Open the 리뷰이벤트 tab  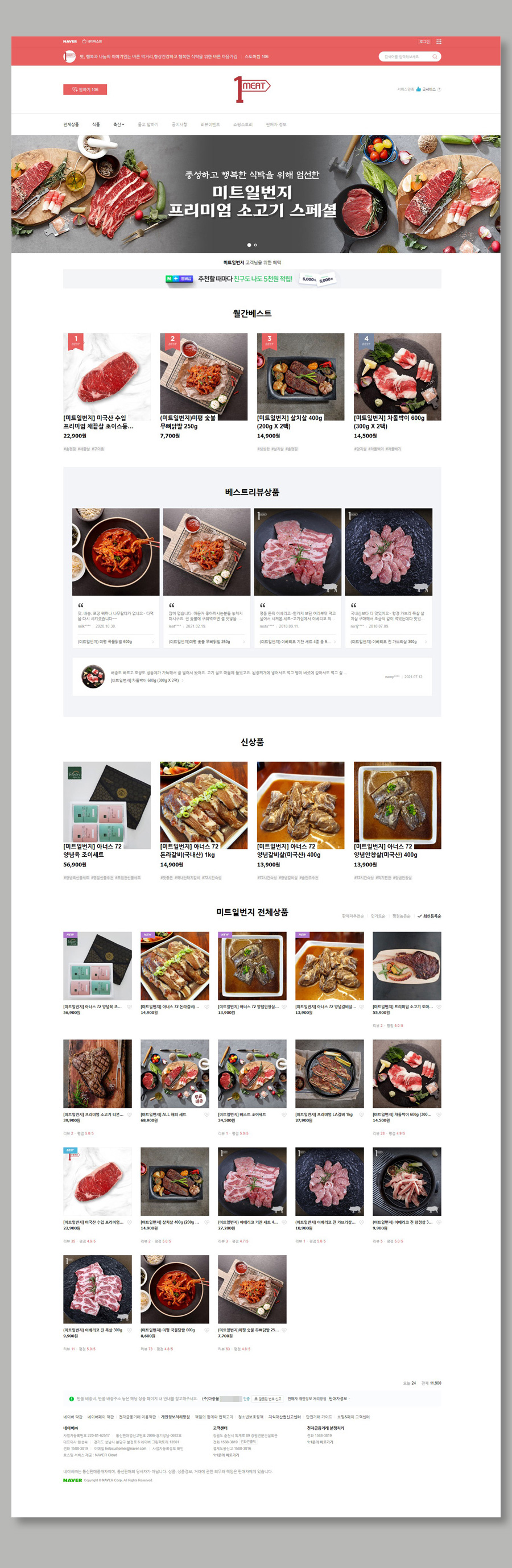(x=210, y=124)
